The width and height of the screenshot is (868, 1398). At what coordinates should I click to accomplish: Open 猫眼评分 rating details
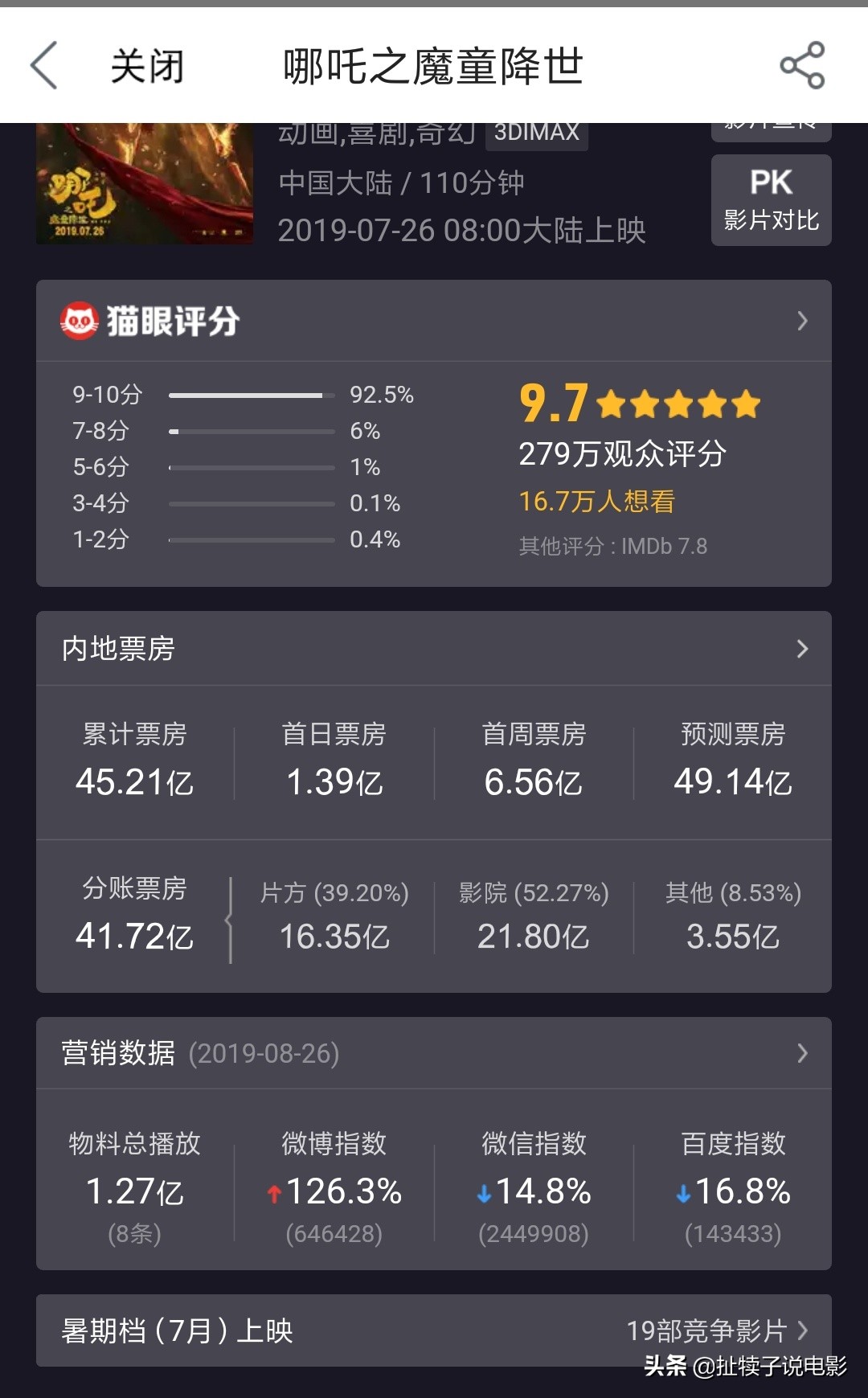click(434, 321)
